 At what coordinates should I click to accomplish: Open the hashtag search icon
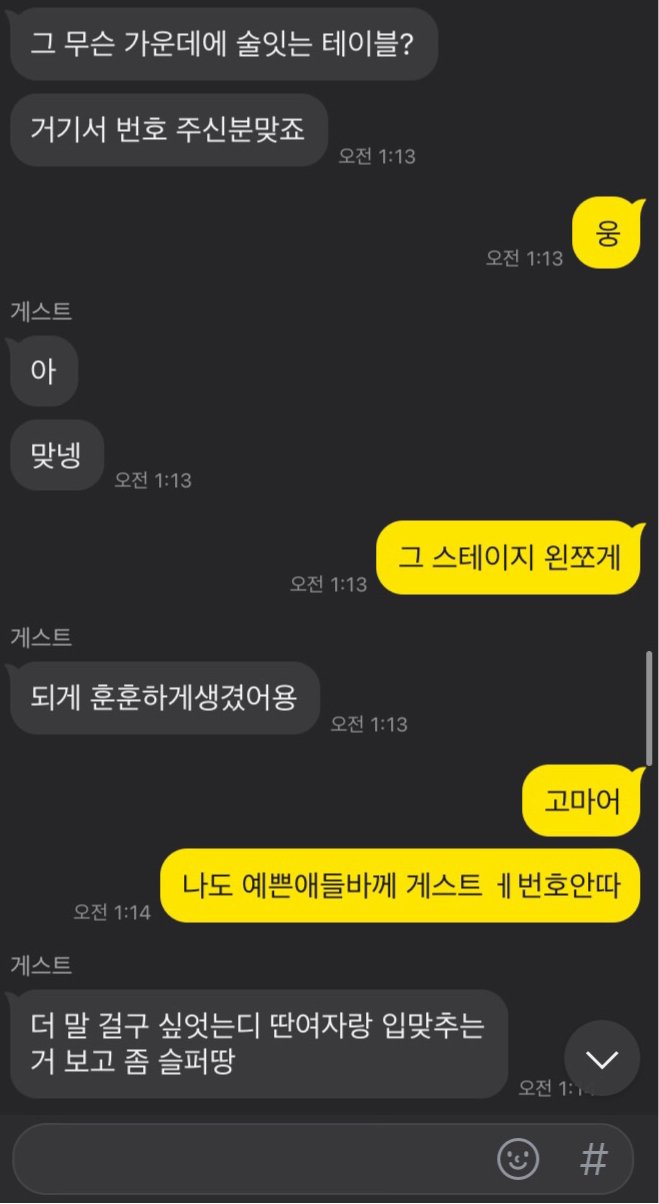[594, 1159]
